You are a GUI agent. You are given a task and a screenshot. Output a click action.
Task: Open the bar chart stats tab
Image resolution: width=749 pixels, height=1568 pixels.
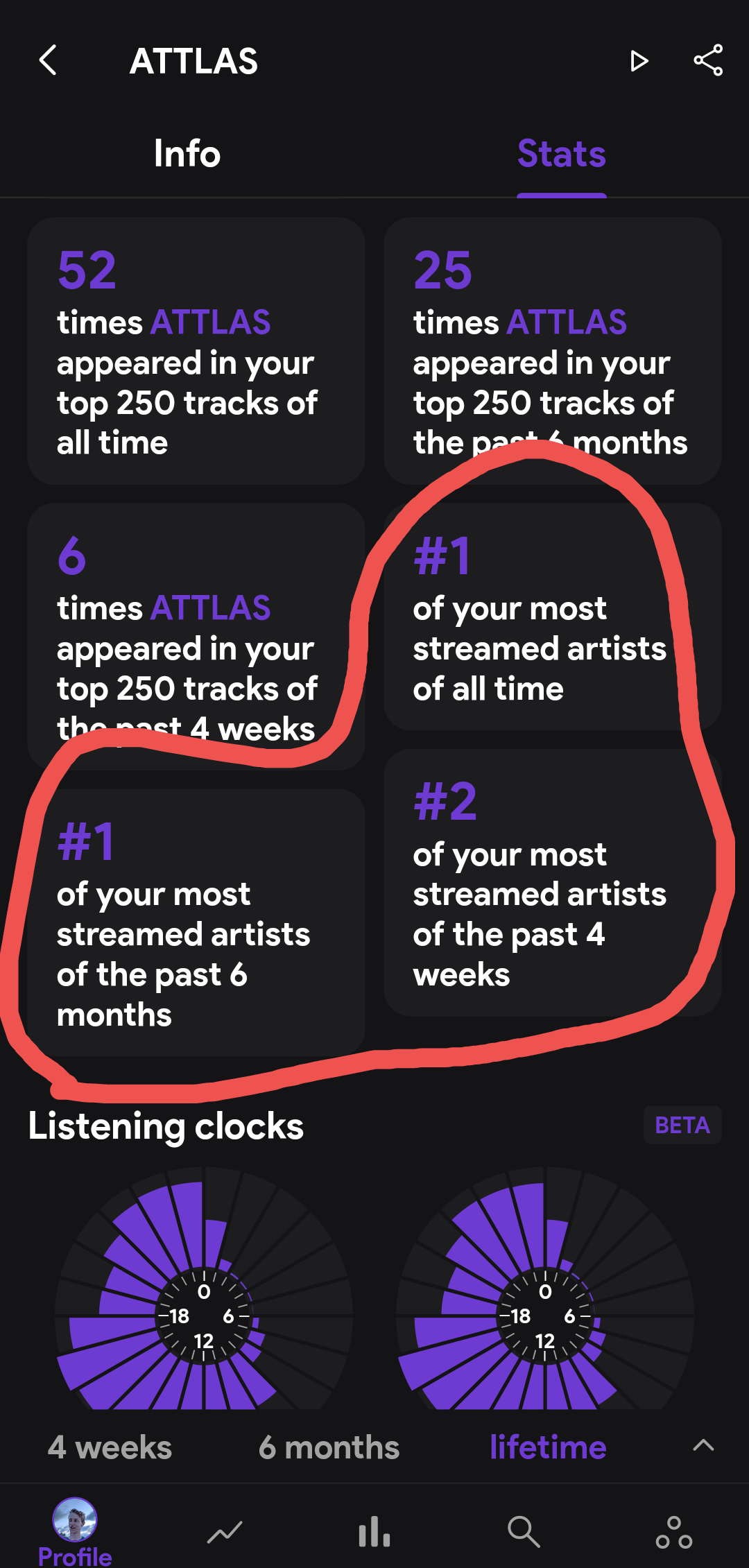pos(374,1531)
